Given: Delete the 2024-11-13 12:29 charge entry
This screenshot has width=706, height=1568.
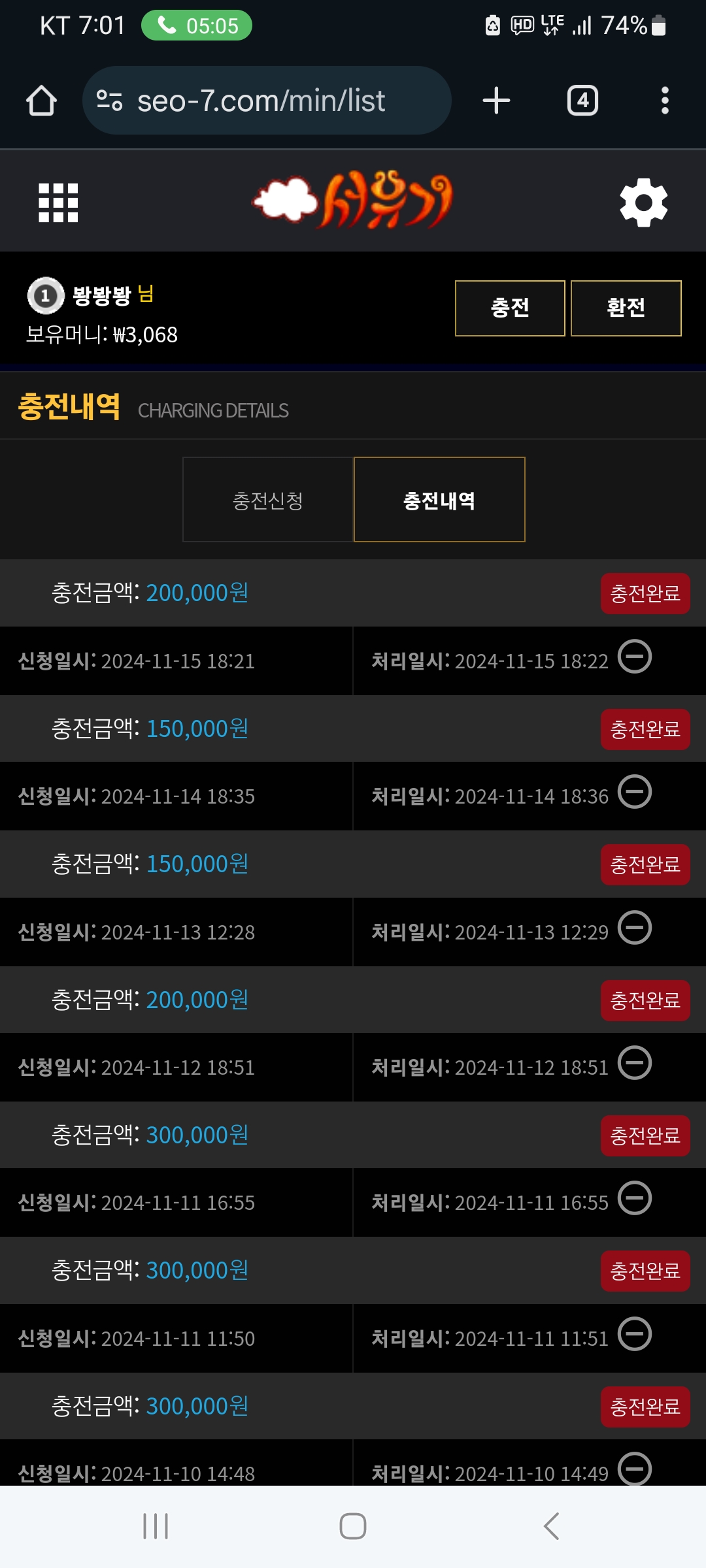Looking at the screenshot, I should [x=635, y=928].
